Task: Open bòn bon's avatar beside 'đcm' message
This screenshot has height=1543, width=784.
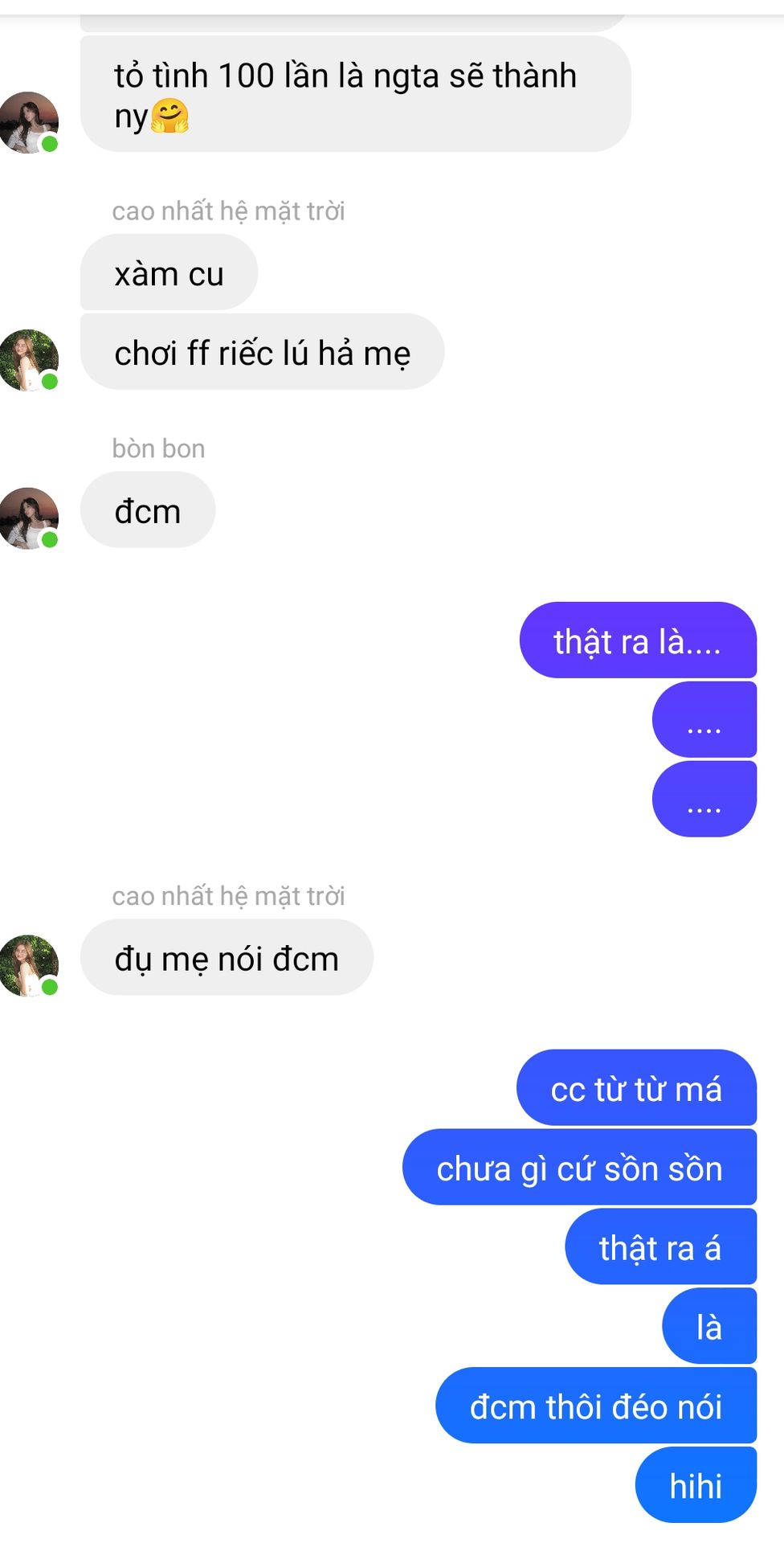Action: pyautogui.click(x=29, y=518)
